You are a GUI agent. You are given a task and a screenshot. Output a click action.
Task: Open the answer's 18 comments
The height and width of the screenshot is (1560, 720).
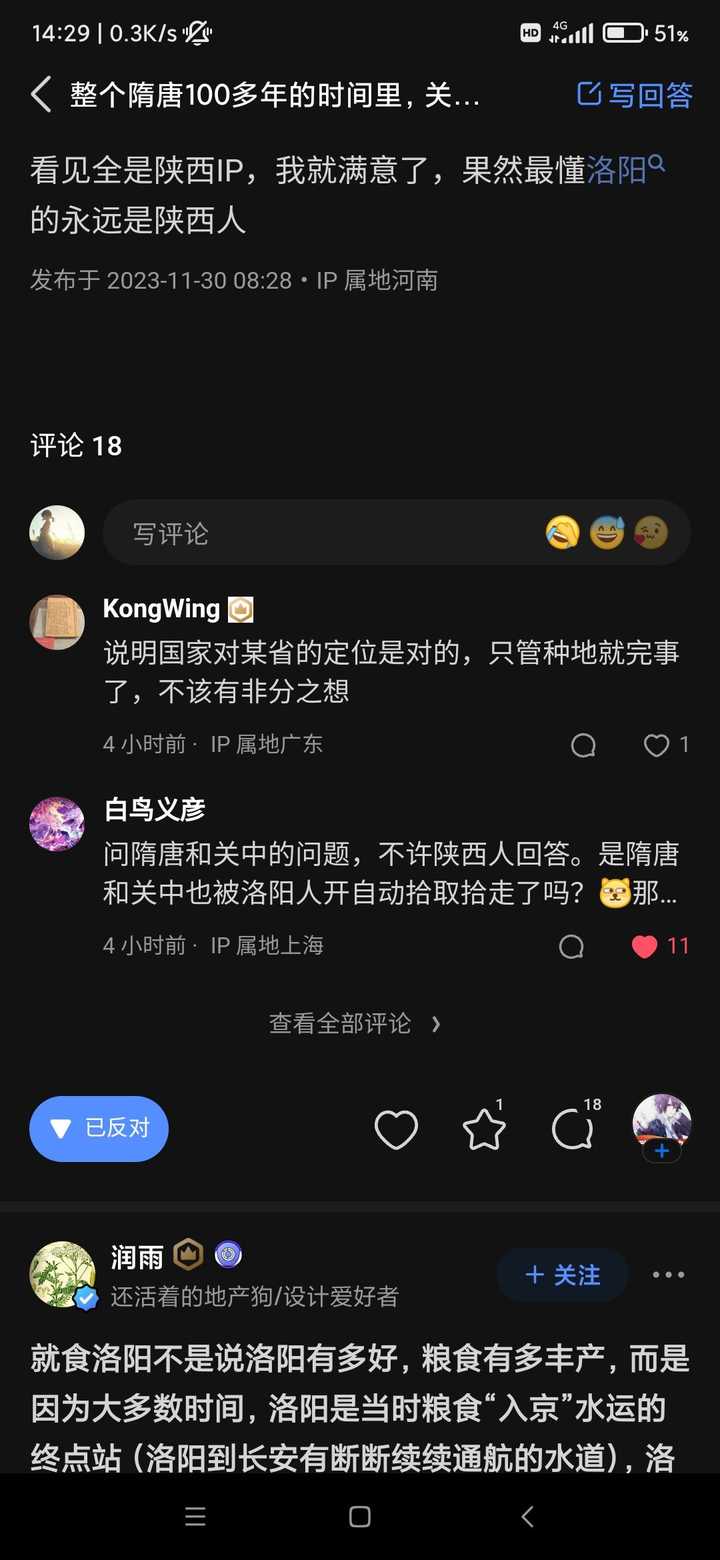(x=573, y=1130)
